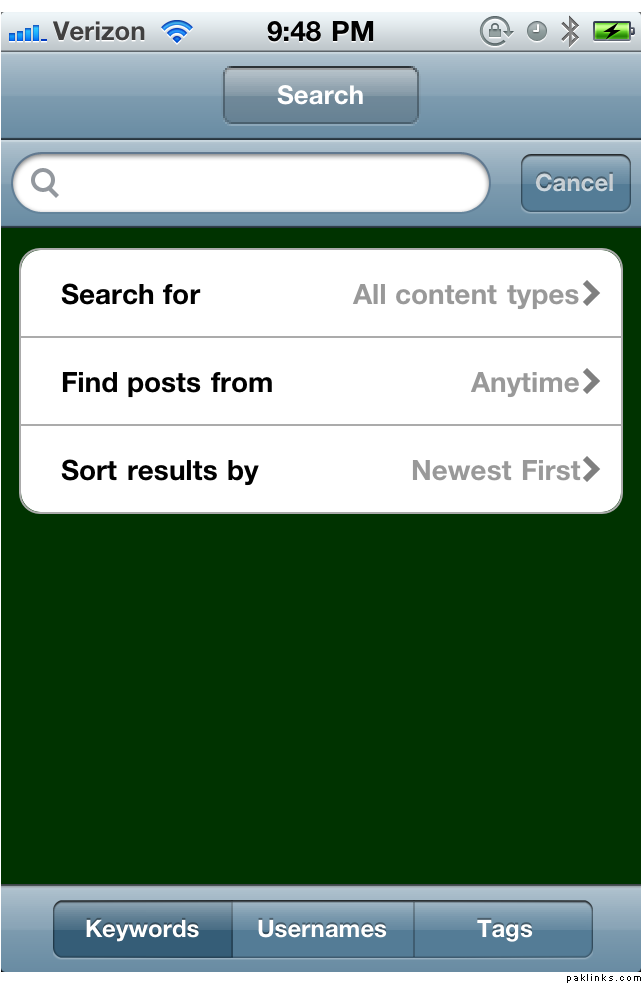Screen dimensions: 642x984
Task: Cancel the search
Action: (575, 183)
